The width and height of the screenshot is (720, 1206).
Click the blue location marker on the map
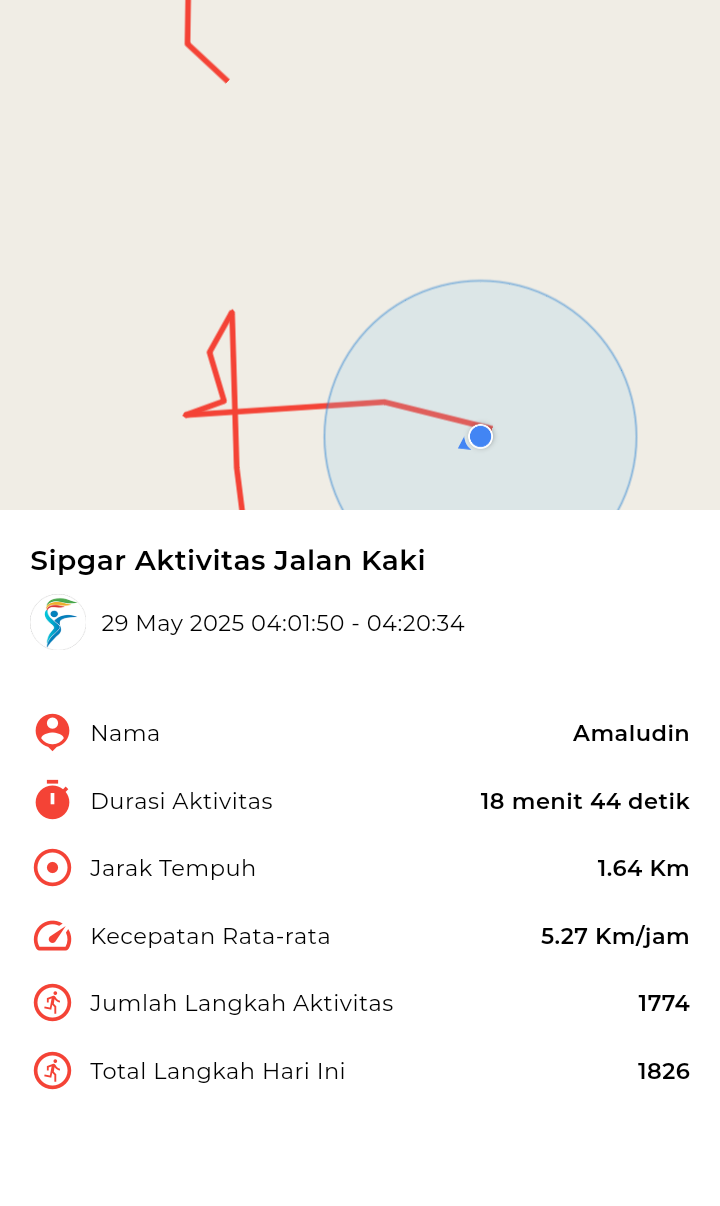(x=479, y=436)
